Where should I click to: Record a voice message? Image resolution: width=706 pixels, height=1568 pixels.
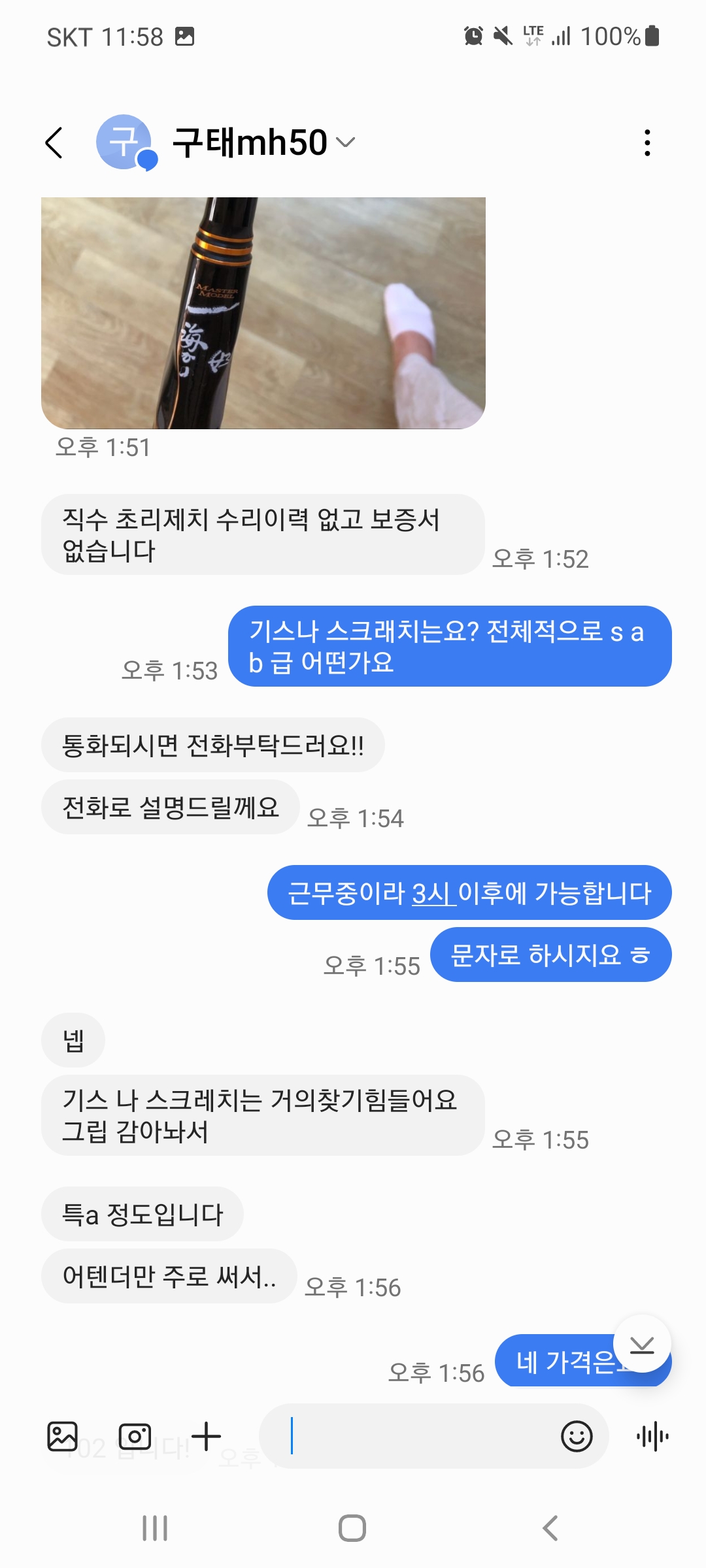(x=652, y=1436)
